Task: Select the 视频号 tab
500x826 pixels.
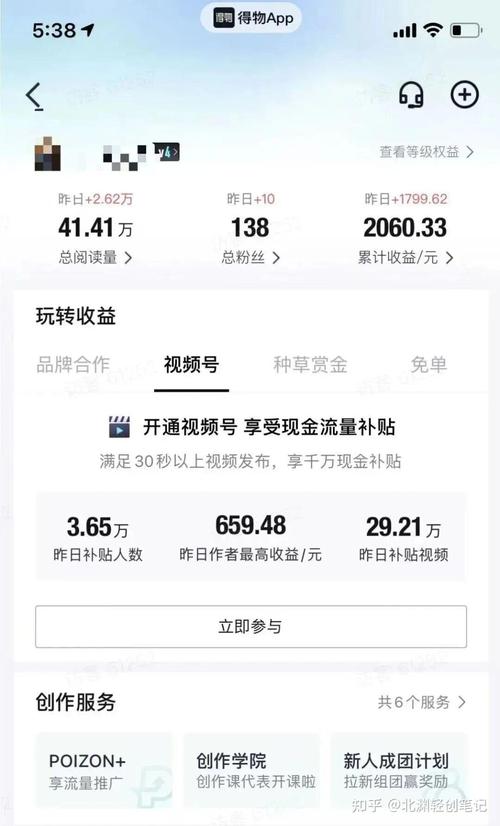Action: pyautogui.click(x=191, y=365)
